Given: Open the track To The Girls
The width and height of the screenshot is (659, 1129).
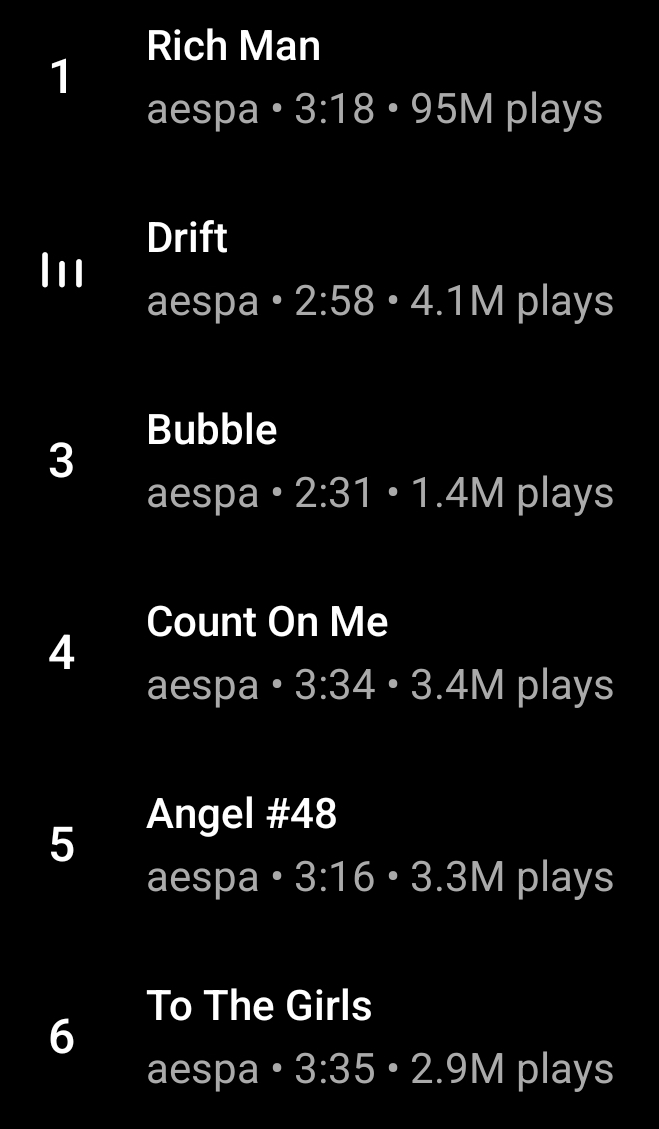Looking at the screenshot, I should [329, 1037].
